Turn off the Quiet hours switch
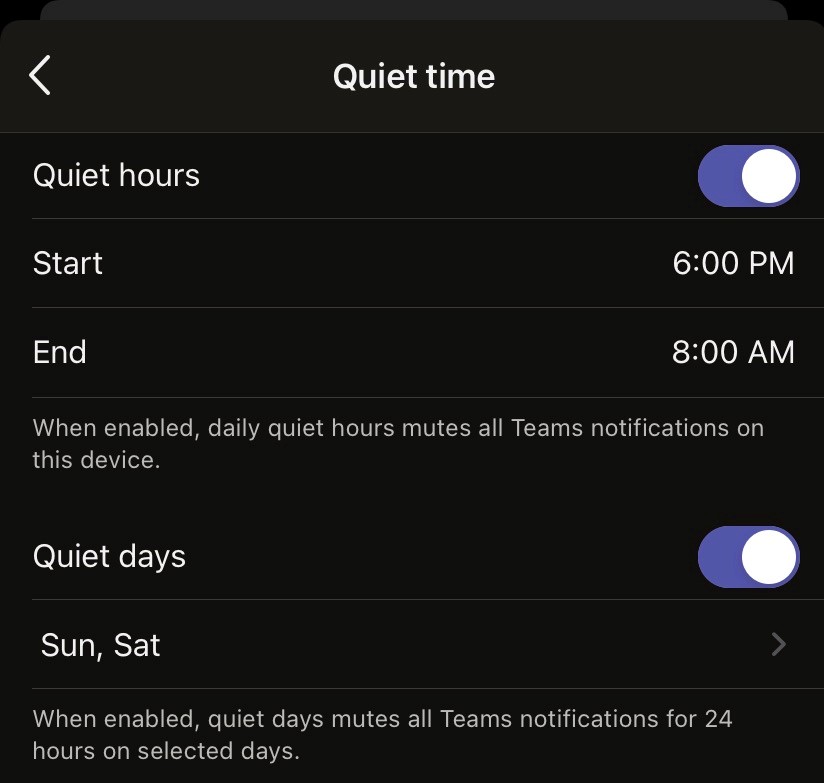 coord(748,176)
